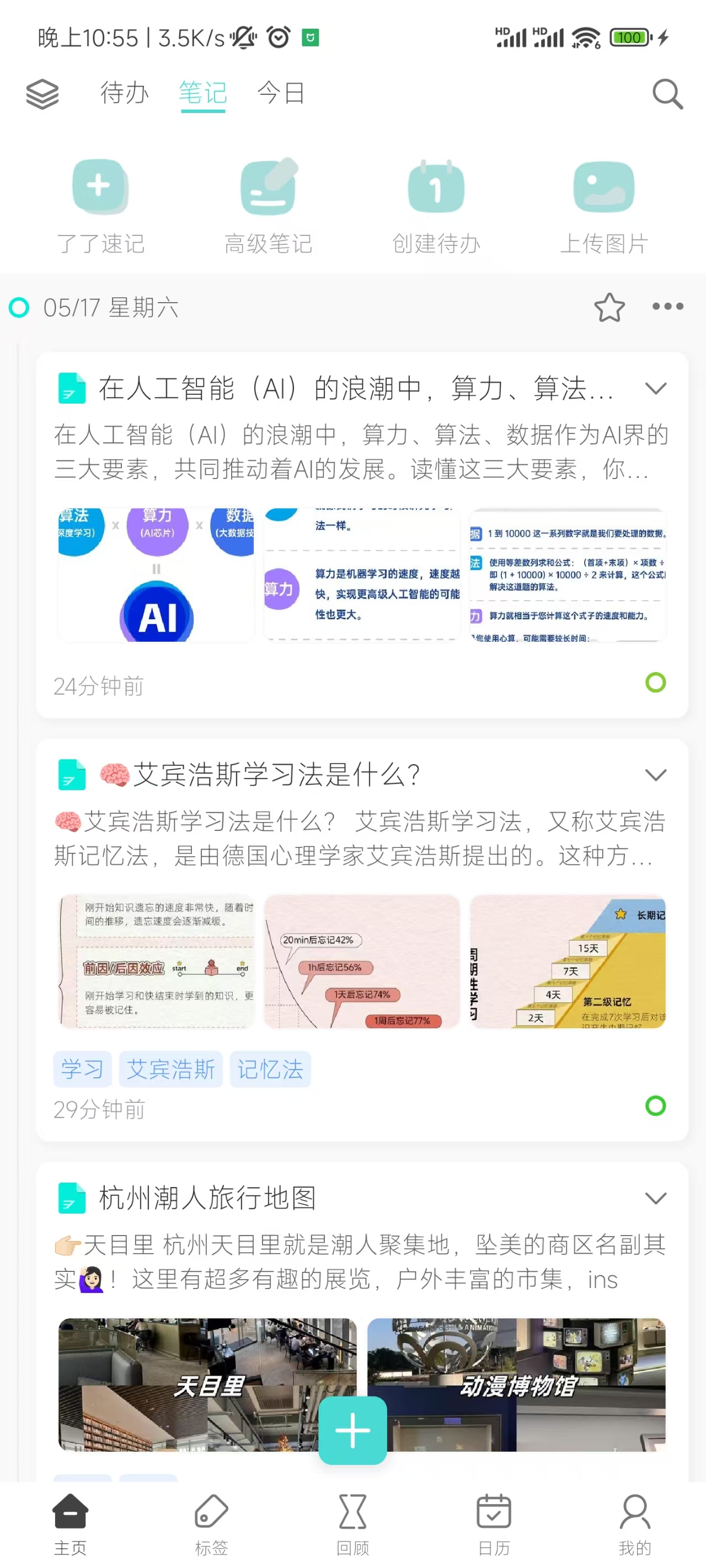Image resolution: width=706 pixels, height=1568 pixels.
Task: Expand the 杭州潮人旅行地图 note chevron
Action: [655, 1198]
